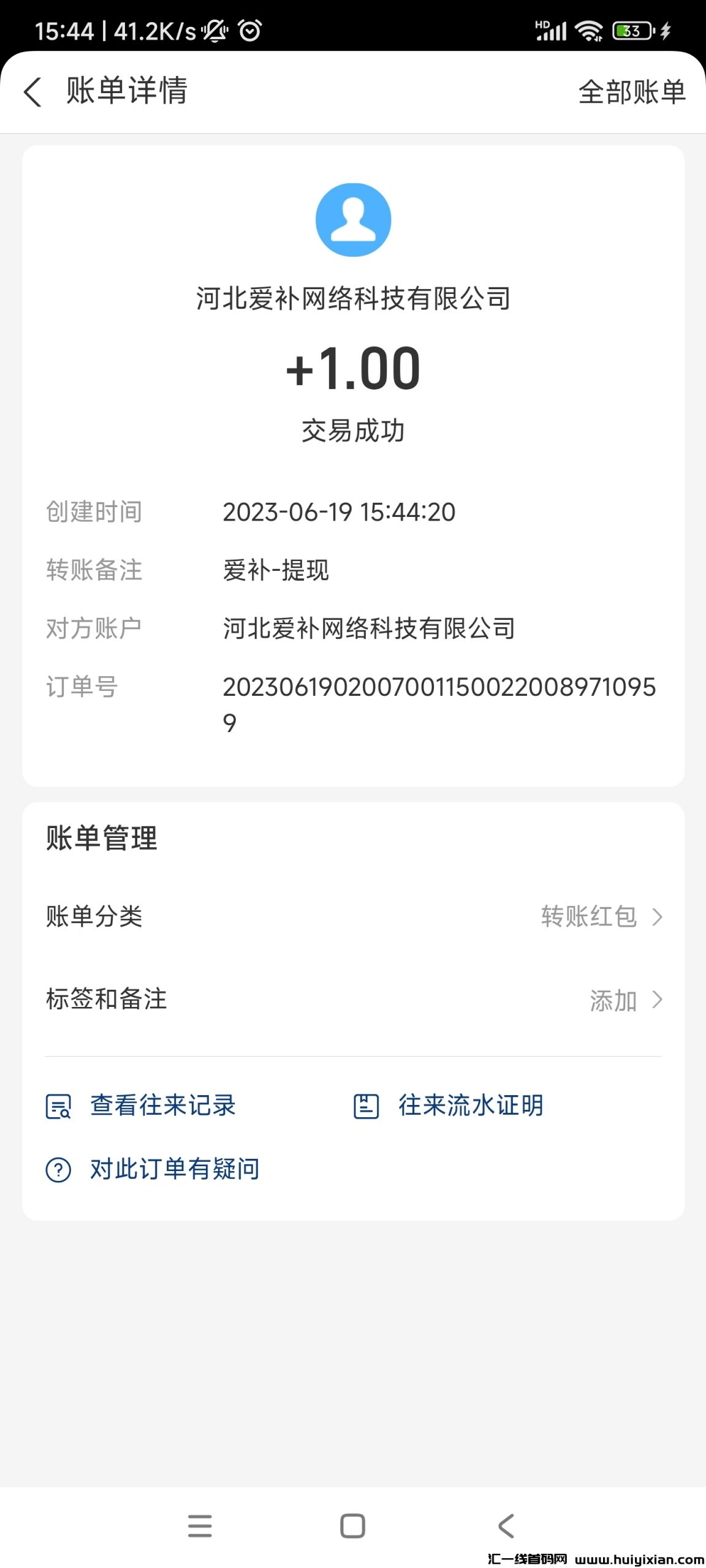The height and width of the screenshot is (1568, 706).
Task: Tap the blue user avatar icon
Action: [x=353, y=220]
